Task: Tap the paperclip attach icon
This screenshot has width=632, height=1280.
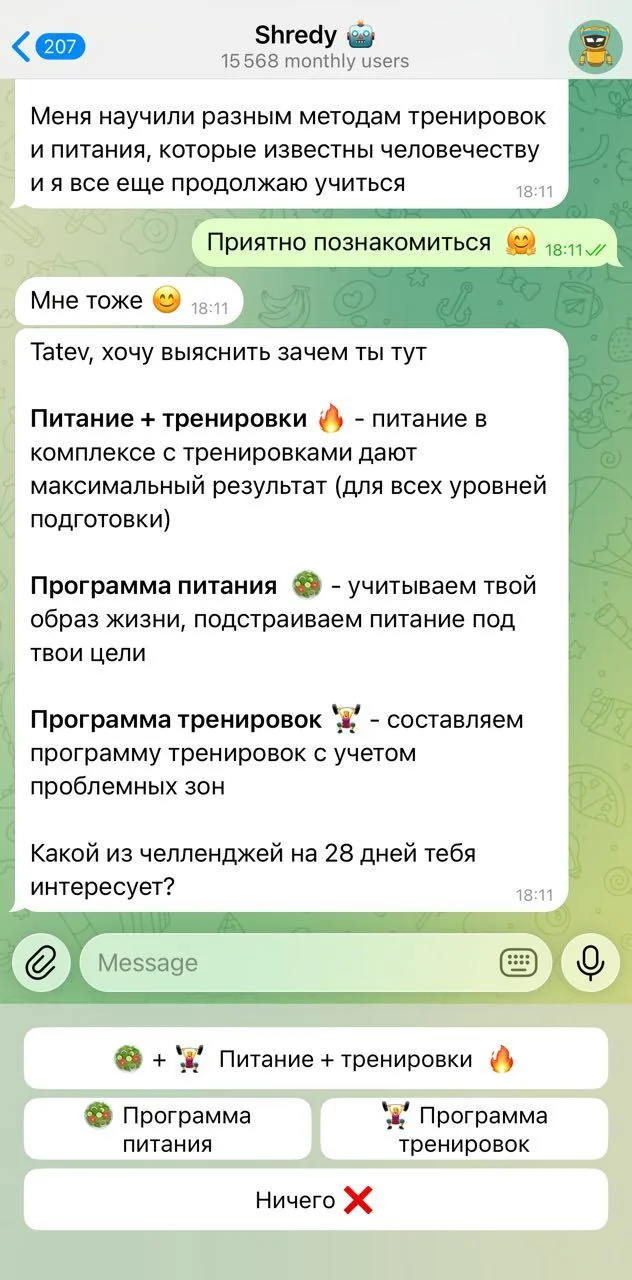Action: pos(41,963)
